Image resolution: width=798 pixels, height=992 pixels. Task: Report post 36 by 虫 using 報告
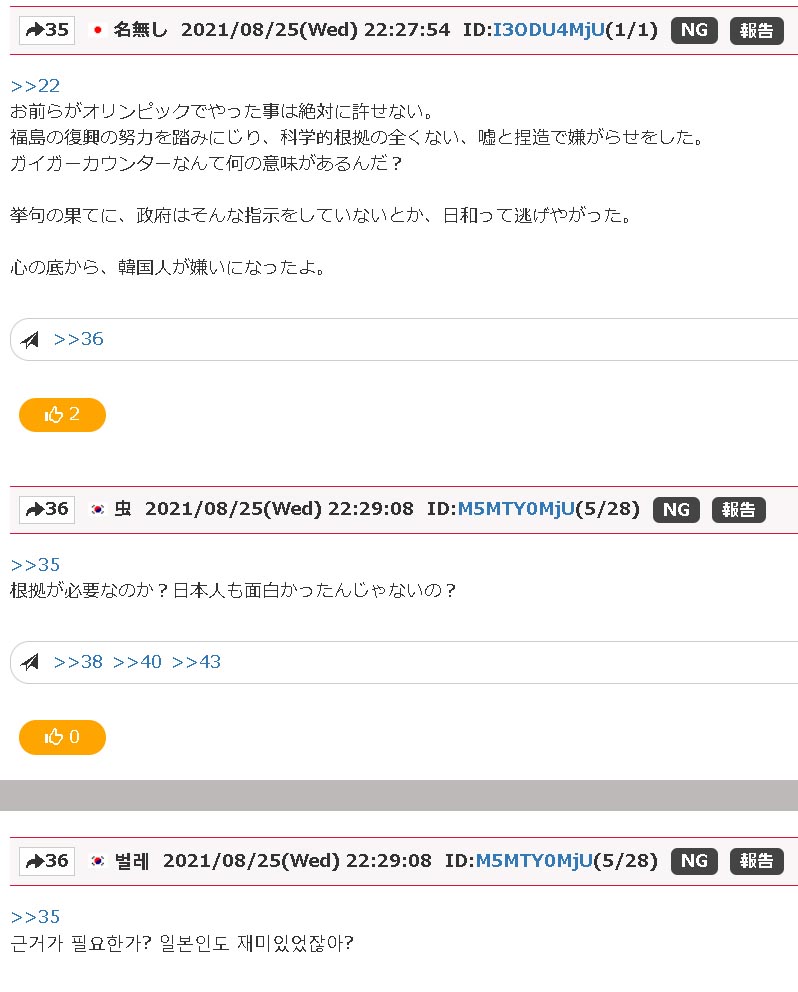pos(738,509)
